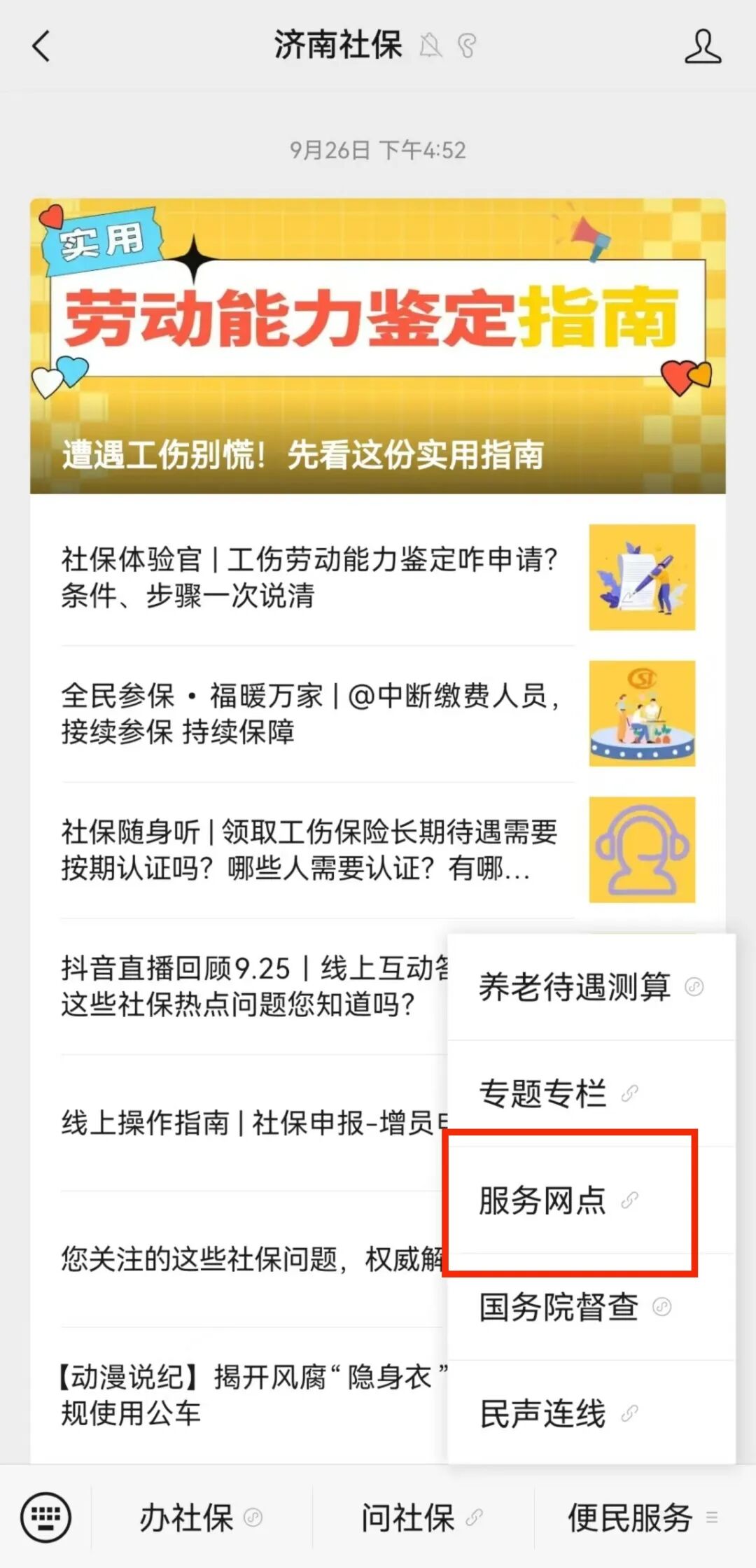This screenshot has height=1568, width=756.
Task: Open the account profile icon
Action: coord(702,47)
